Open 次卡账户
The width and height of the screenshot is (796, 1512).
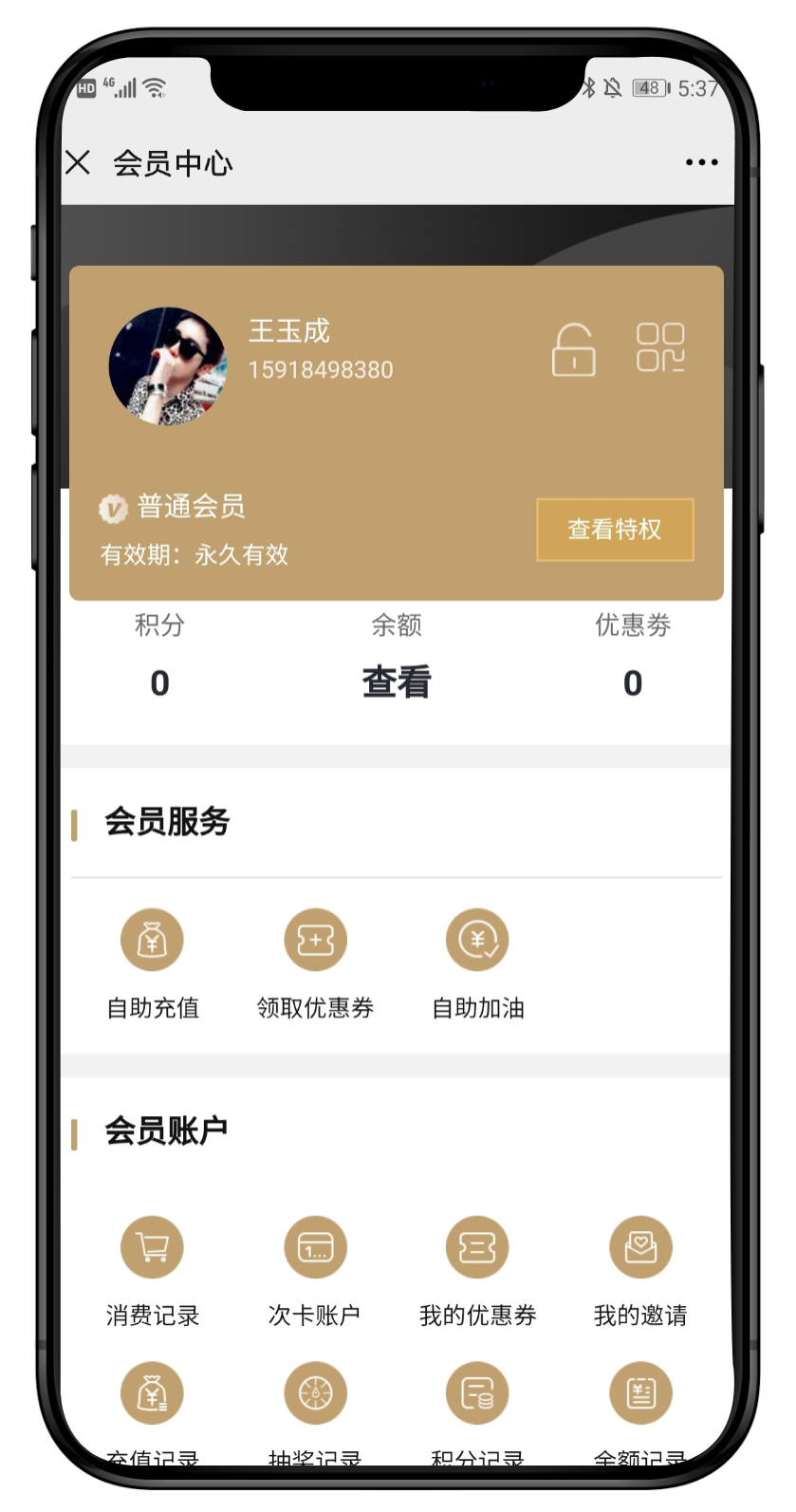(315, 1248)
